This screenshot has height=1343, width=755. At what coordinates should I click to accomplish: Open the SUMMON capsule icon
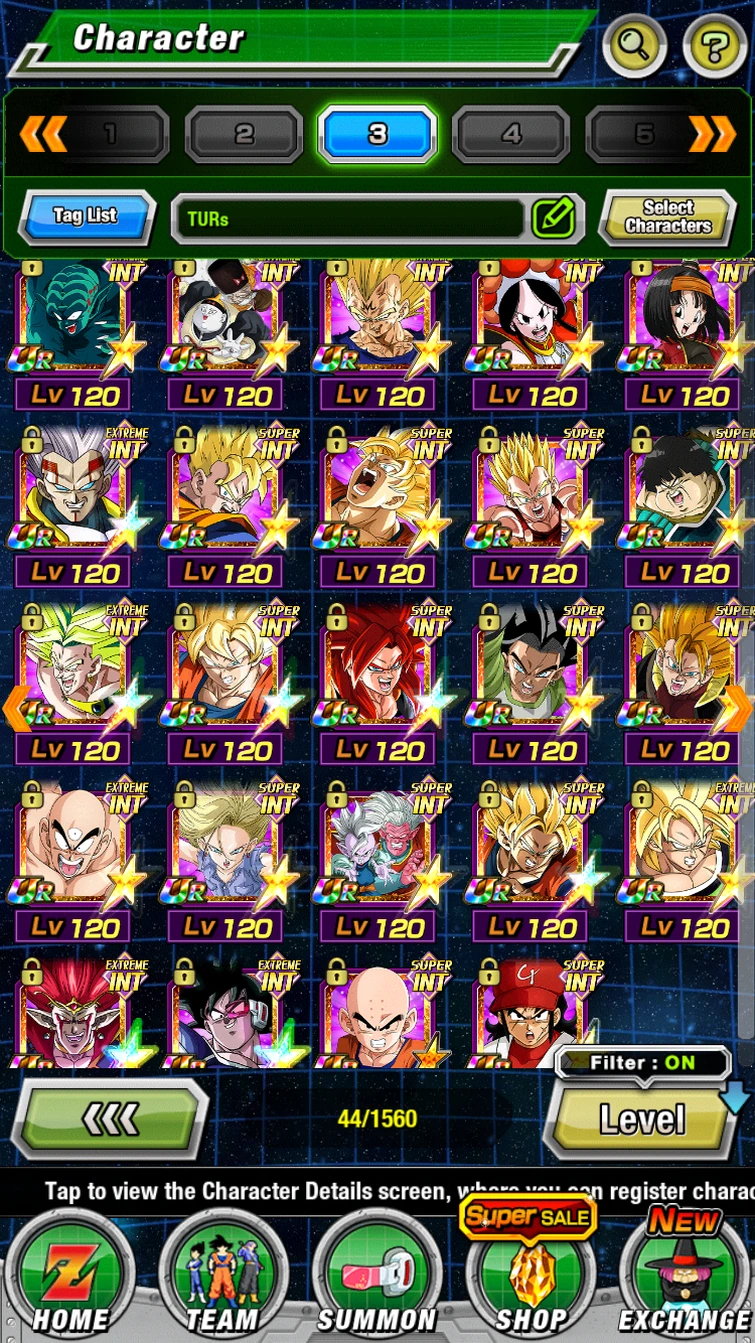point(377,1272)
